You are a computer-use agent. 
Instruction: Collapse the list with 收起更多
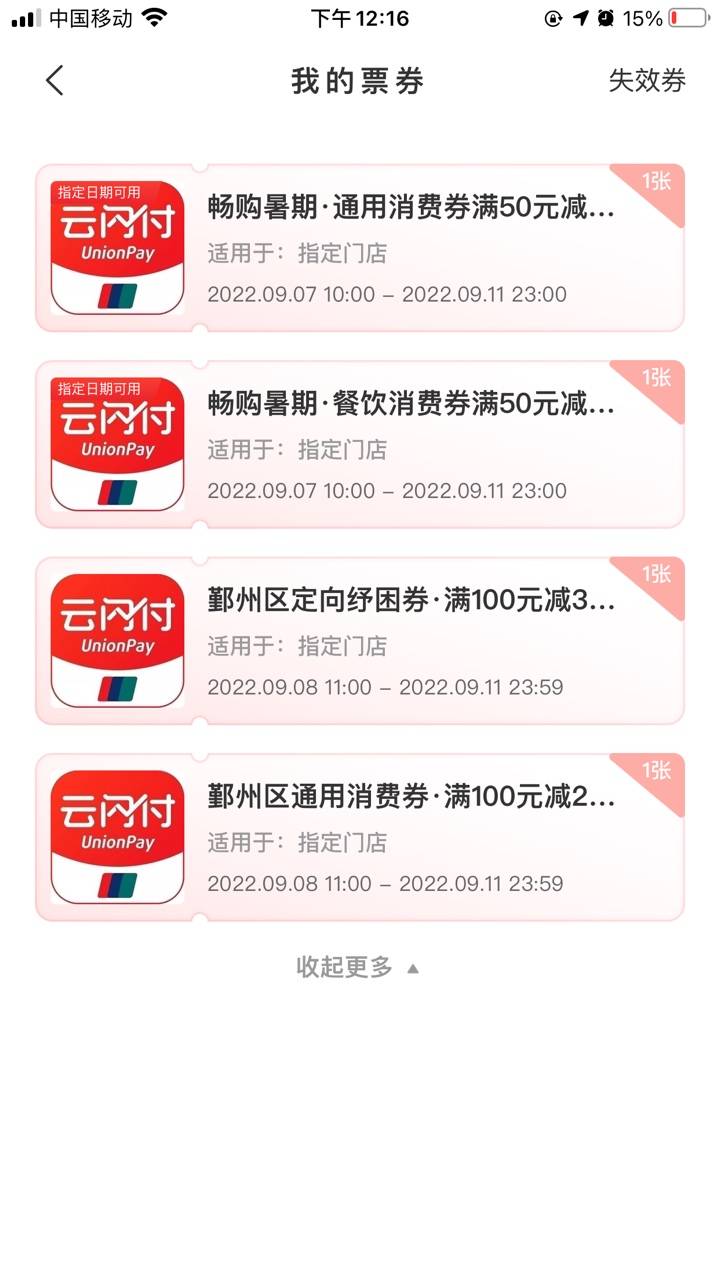[358, 967]
